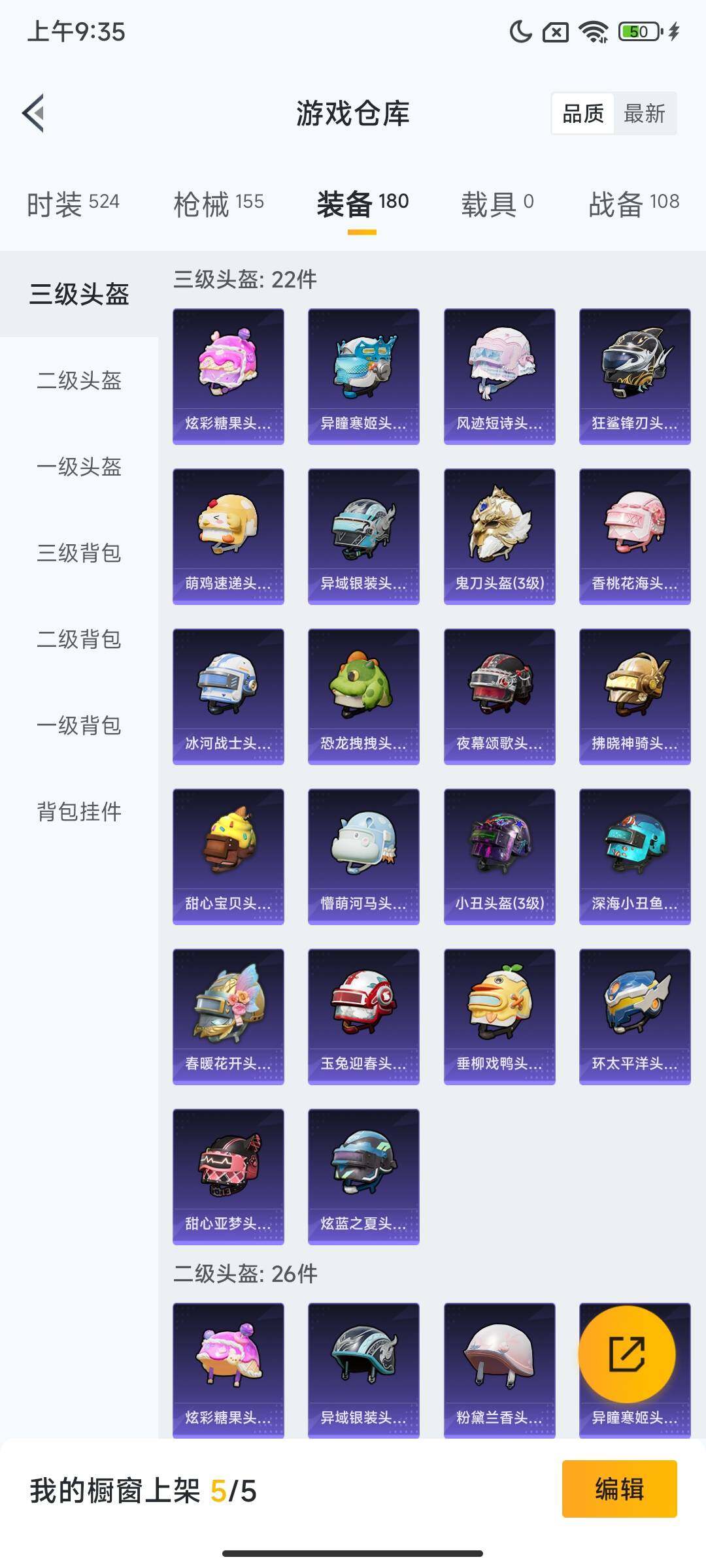View the 恐龙拽拽 helmet
The height and width of the screenshot is (1568, 706).
pyautogui.click(x=363, y=696)
